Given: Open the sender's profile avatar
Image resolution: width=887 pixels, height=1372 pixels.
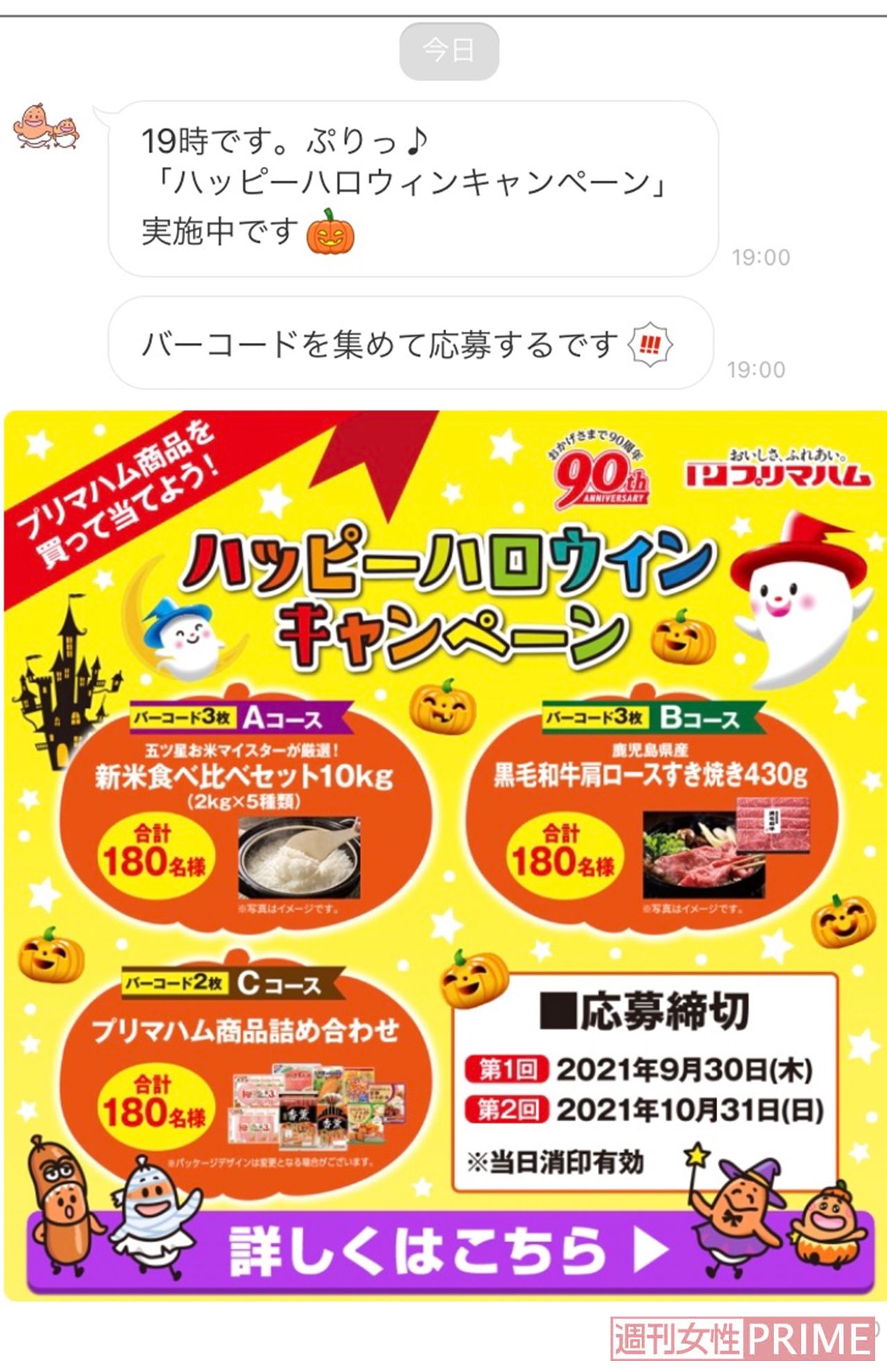Looking at the screenshot, I should point(46,127).
